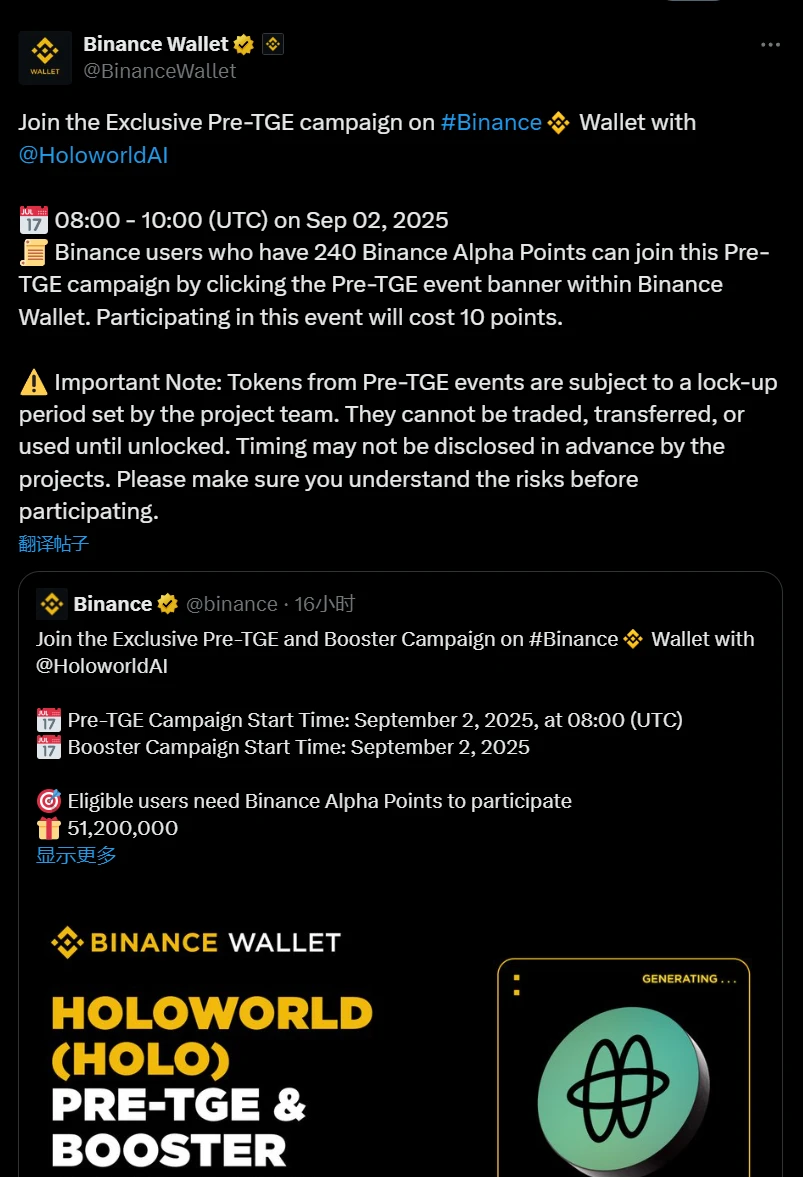Open the #Binance hashtag link
This screenshot has height=1177, width=803.
coord(491,123)
